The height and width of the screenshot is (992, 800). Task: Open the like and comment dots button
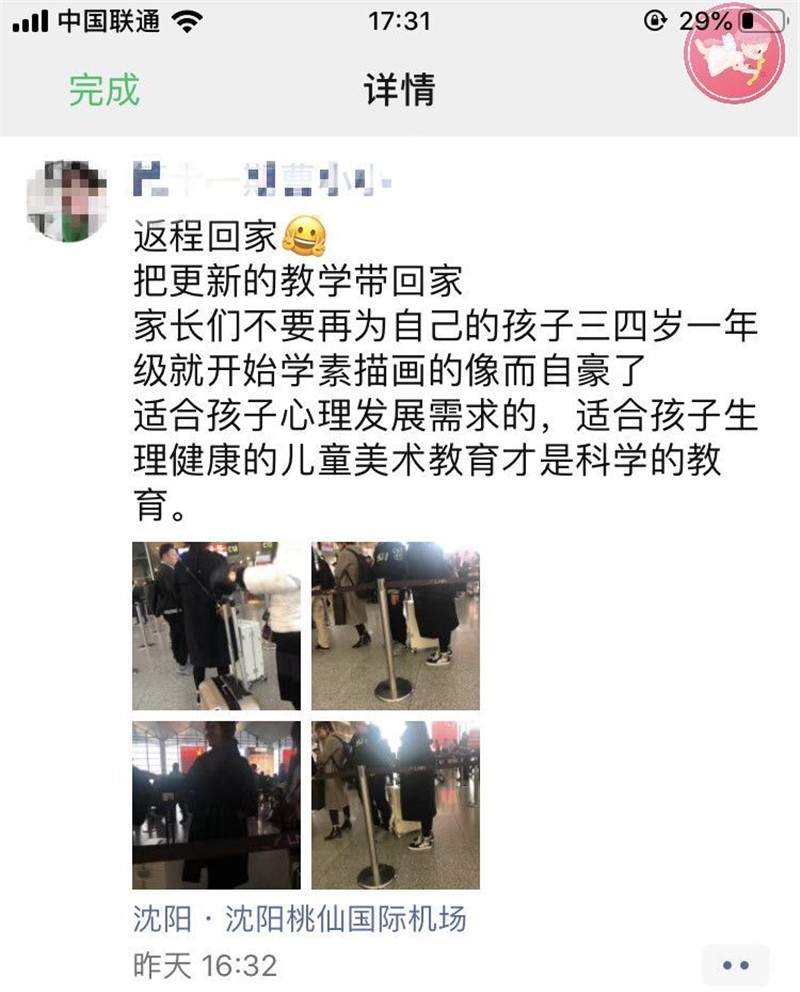pos(736,965)
